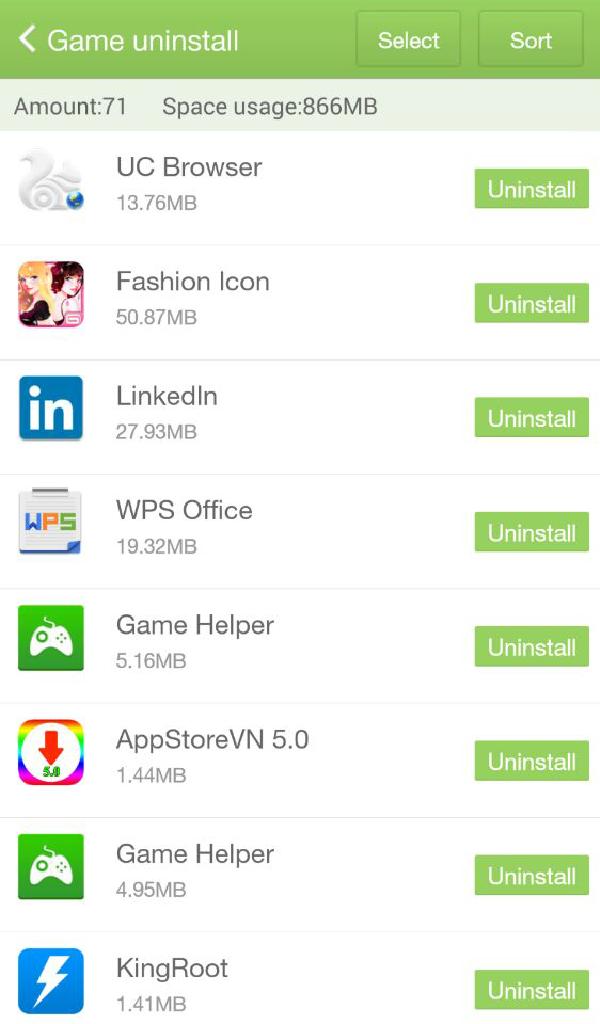Viewport: 600px width, 1024px height.
Task: Go back from Game uninstall
Action: click(x=28, y=40)
